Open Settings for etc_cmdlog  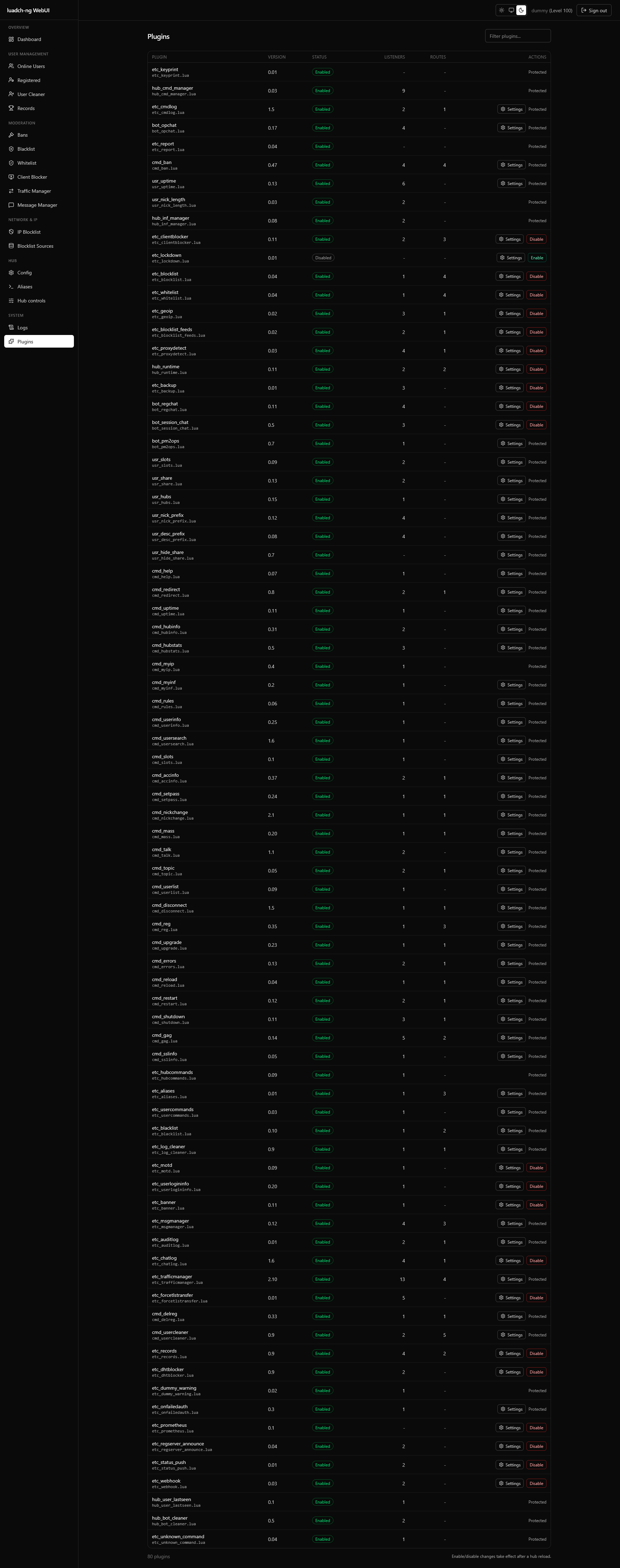pos(511,110)
